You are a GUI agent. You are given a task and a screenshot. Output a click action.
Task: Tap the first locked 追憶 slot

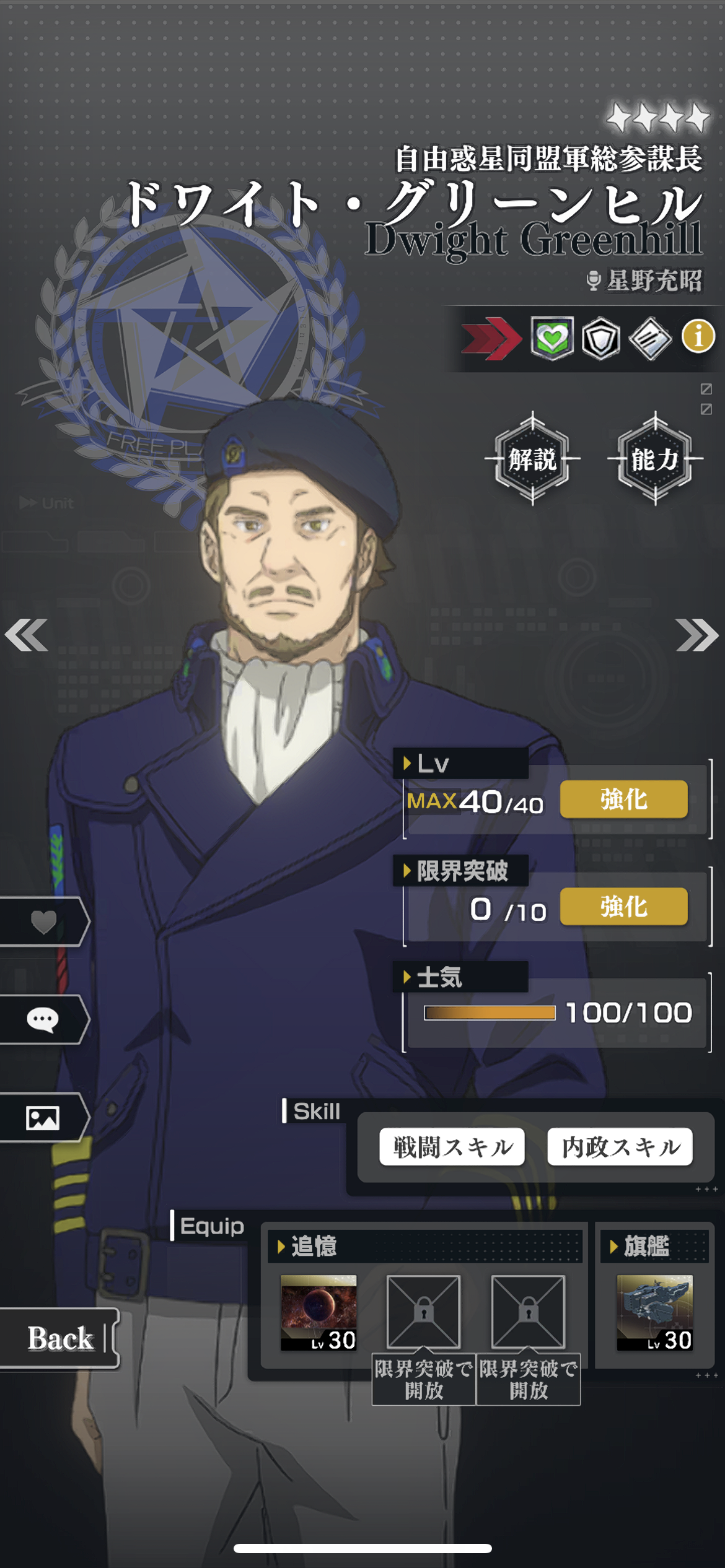424,1312
